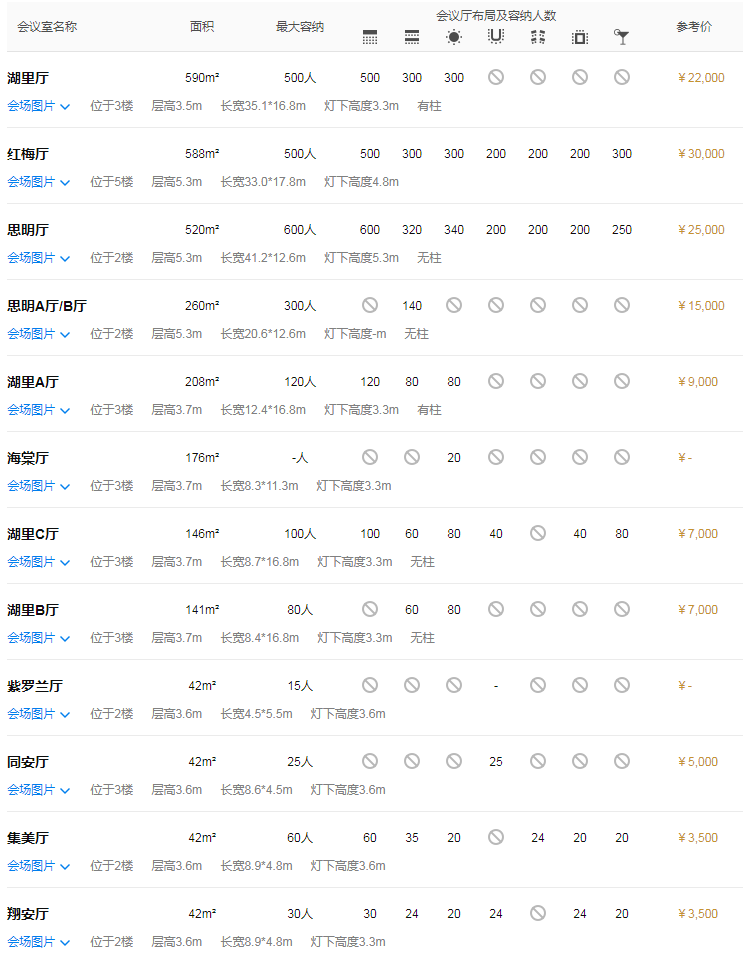Show venue photos for 集美厅

pos(38,866)
